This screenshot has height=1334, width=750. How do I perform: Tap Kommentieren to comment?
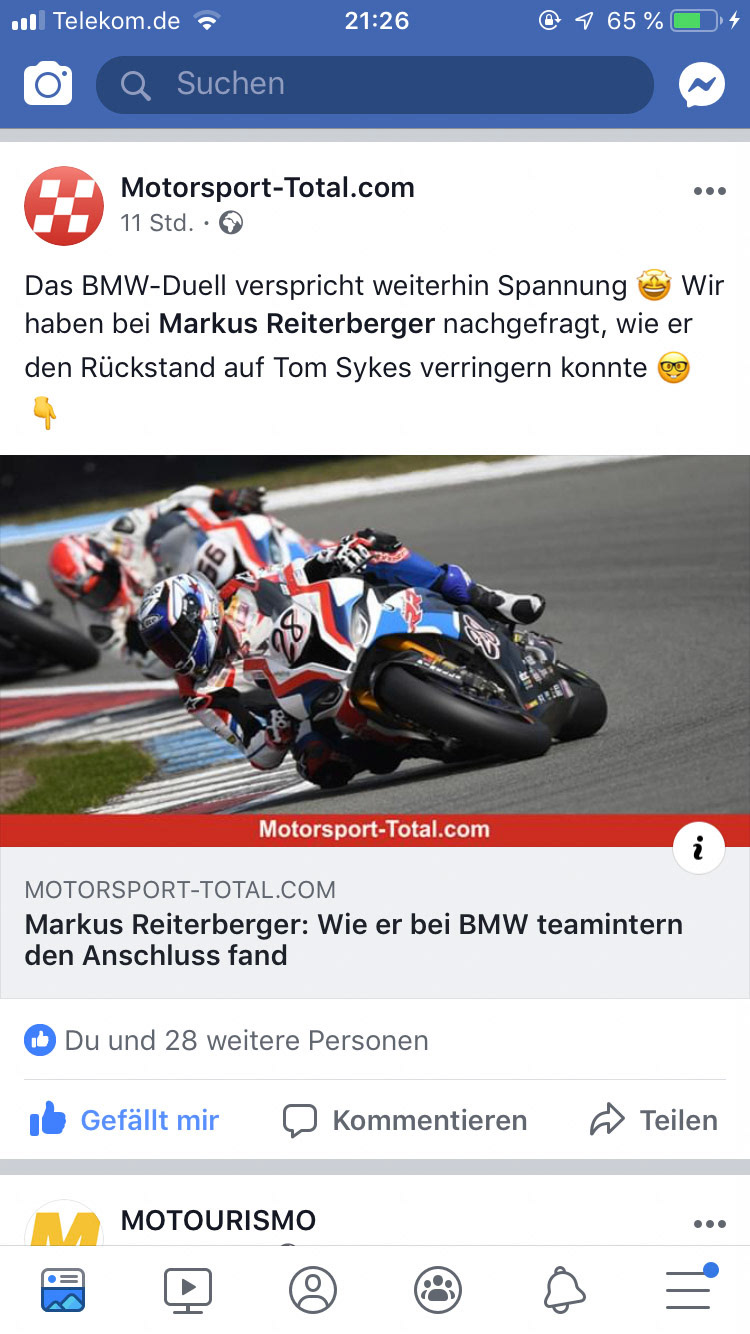click(405, 1120)
